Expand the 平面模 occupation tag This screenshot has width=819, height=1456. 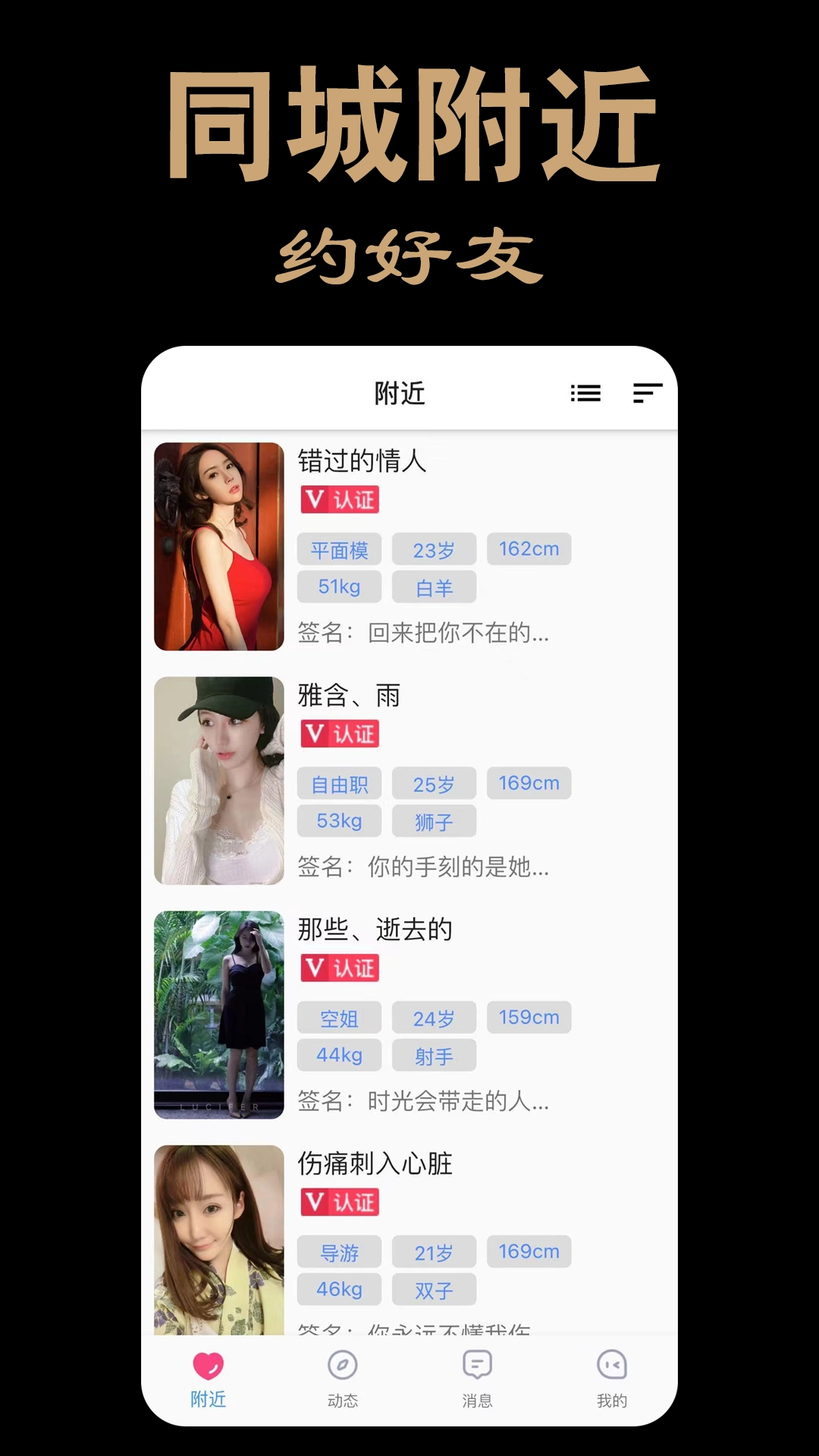[340, 549]
